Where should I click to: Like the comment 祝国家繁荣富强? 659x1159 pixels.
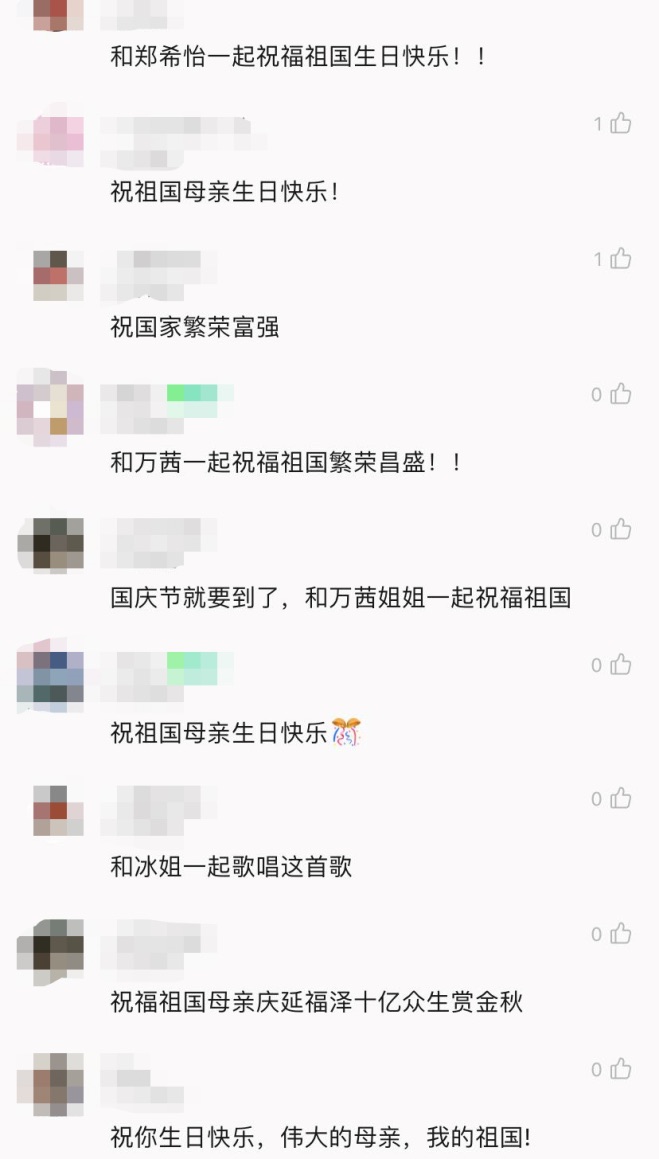(x=621, y=259)
